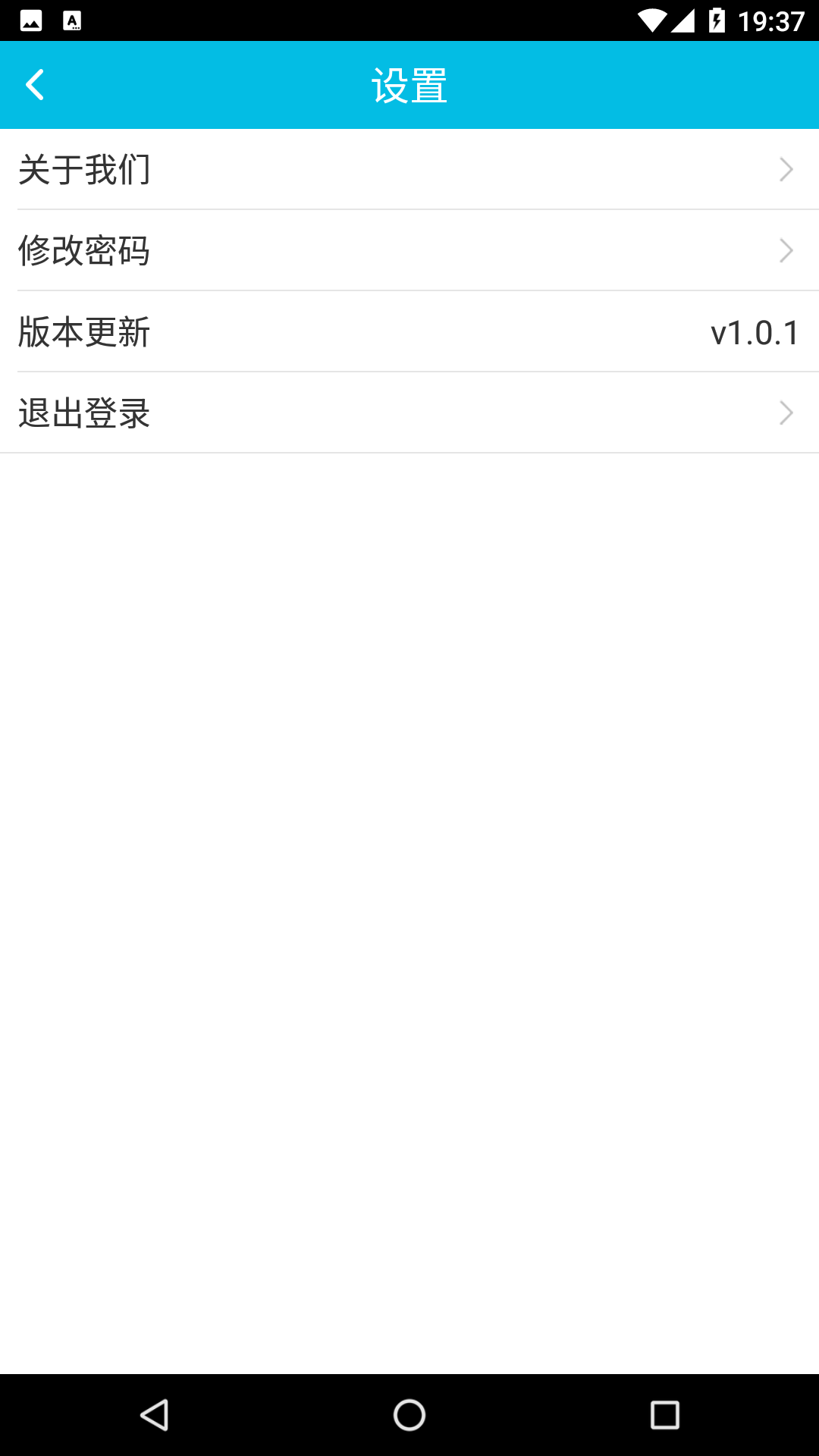Expand the chevron next to 关于我们

point(786,169)
